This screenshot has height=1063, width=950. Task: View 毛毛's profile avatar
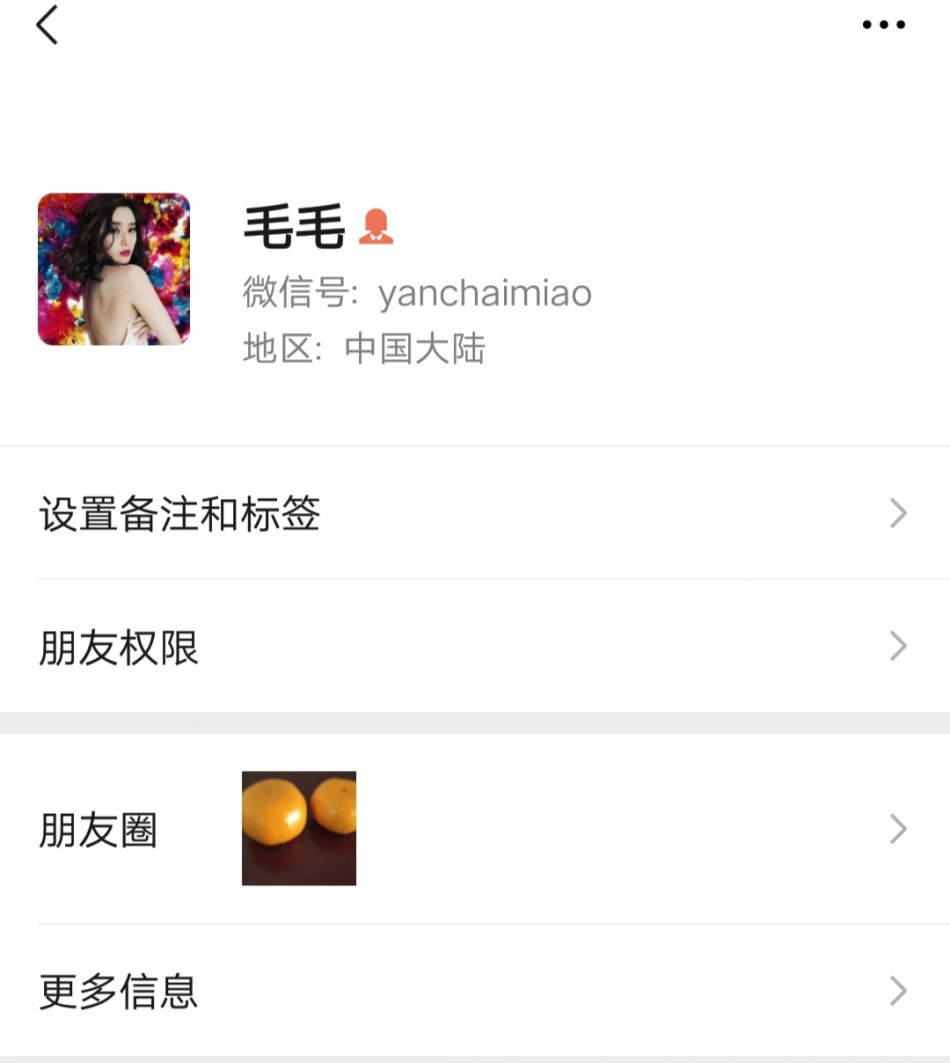(x=114, y=269)
